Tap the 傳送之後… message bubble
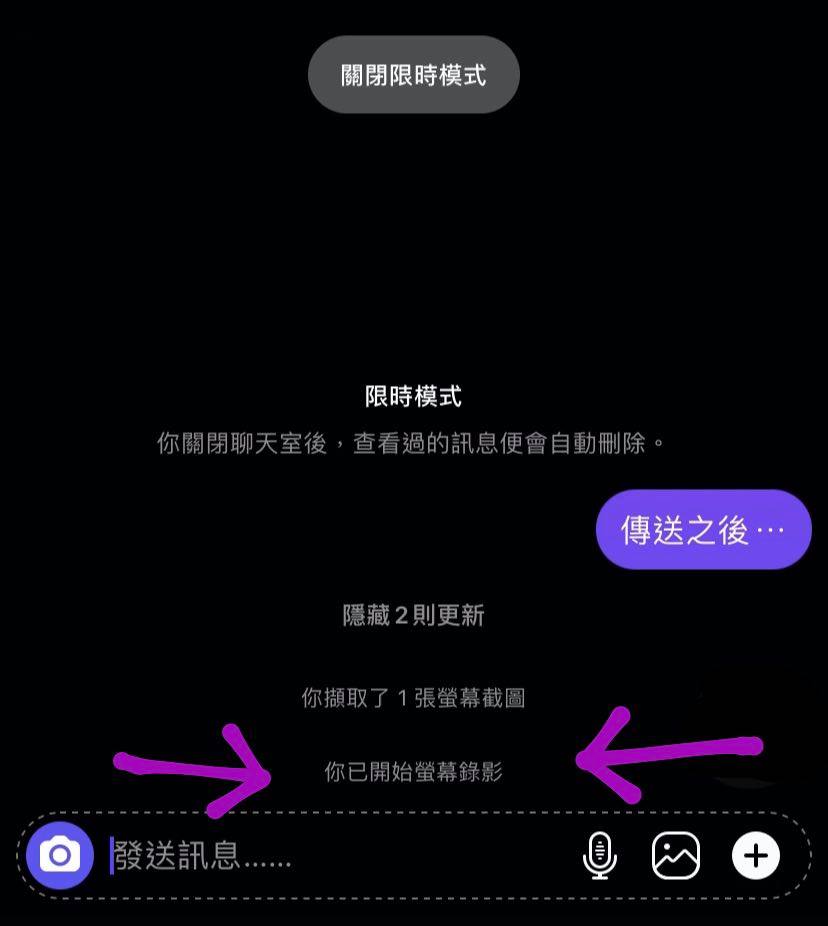This screenshot has width=828, height=926. [x=703, y=530]
